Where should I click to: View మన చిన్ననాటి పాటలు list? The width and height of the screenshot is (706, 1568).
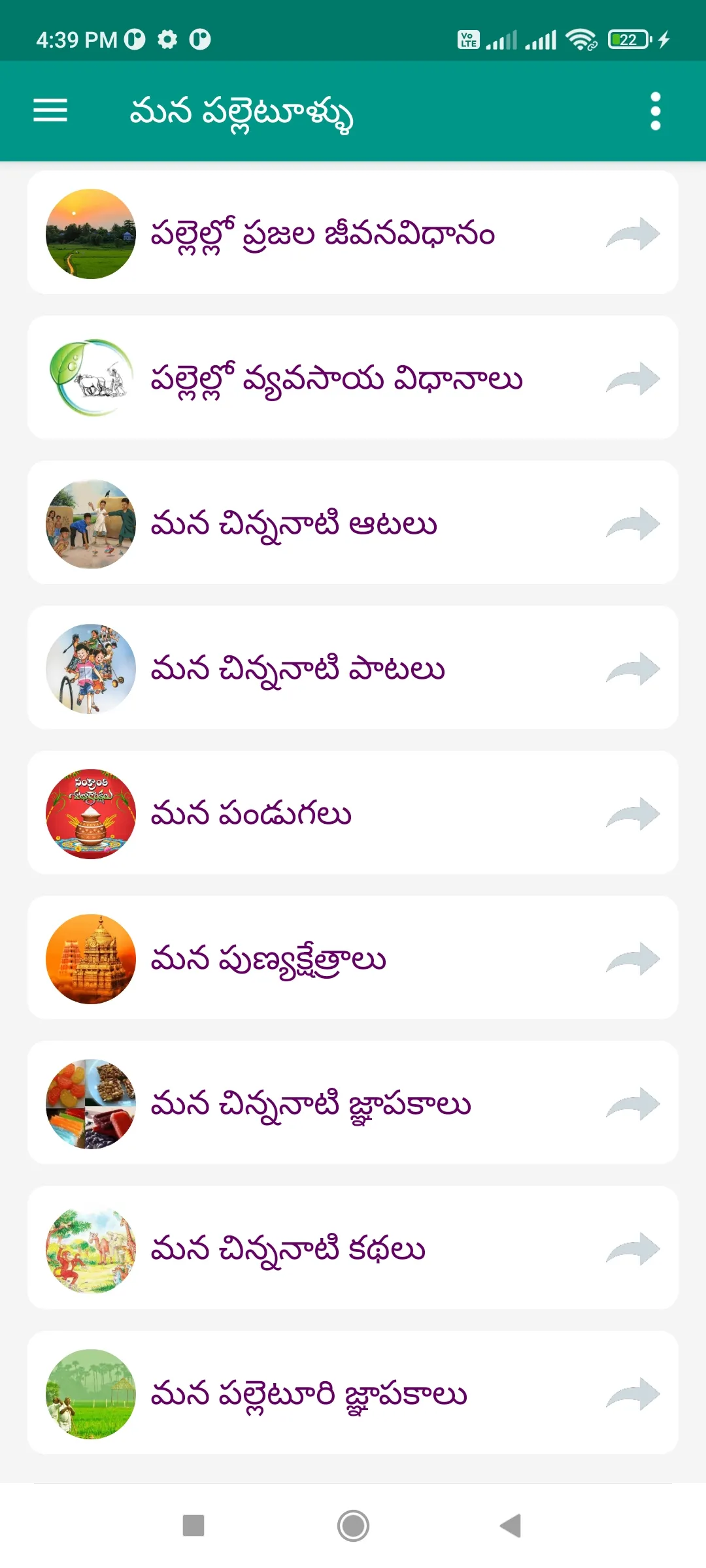(x=353, y=668)
